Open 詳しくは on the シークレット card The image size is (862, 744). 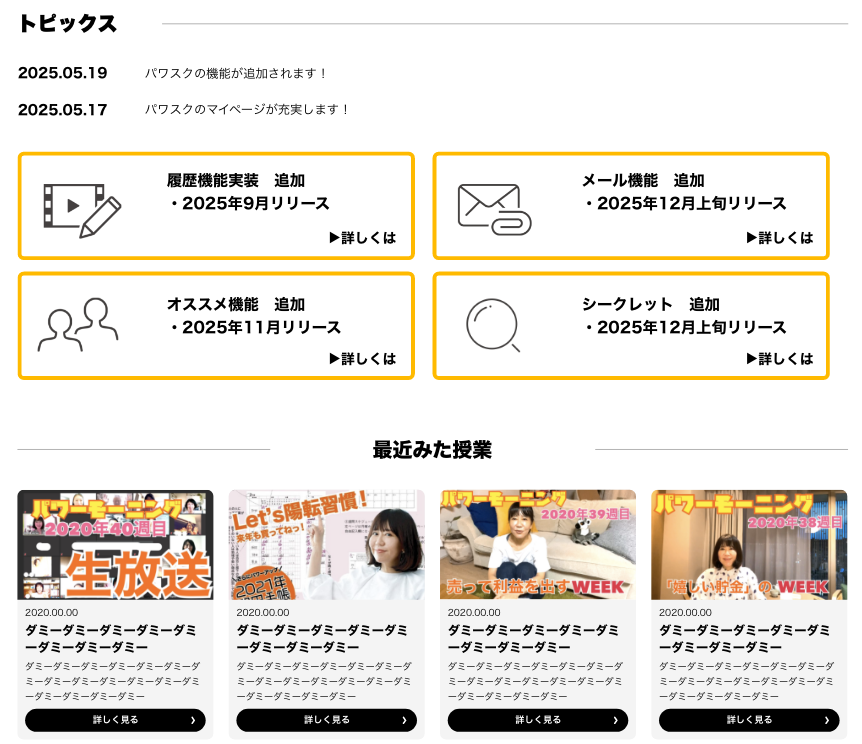pos(779,358)
